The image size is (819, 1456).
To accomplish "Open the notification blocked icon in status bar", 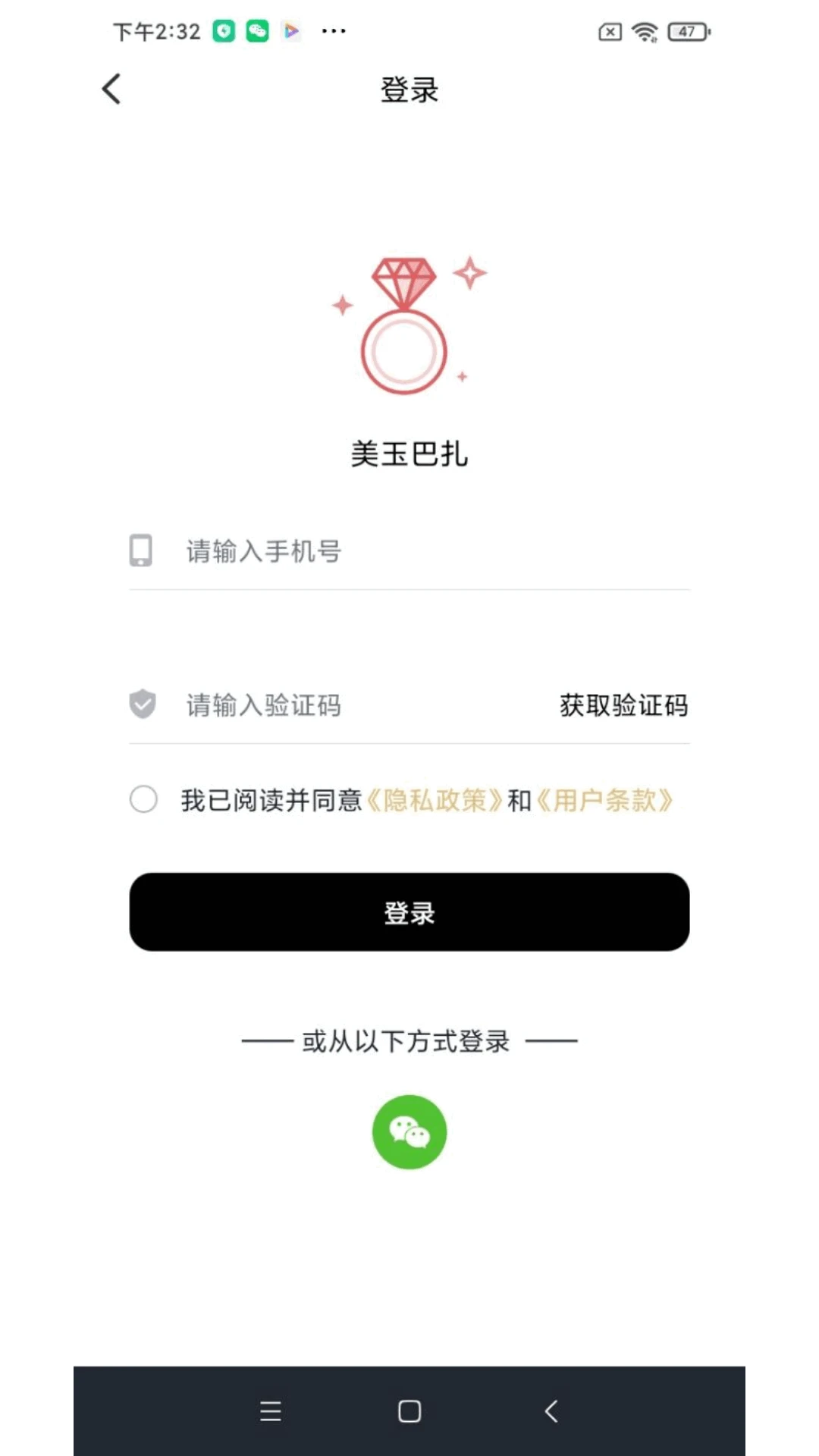I will pyautogui.click(x=610, y=32).
